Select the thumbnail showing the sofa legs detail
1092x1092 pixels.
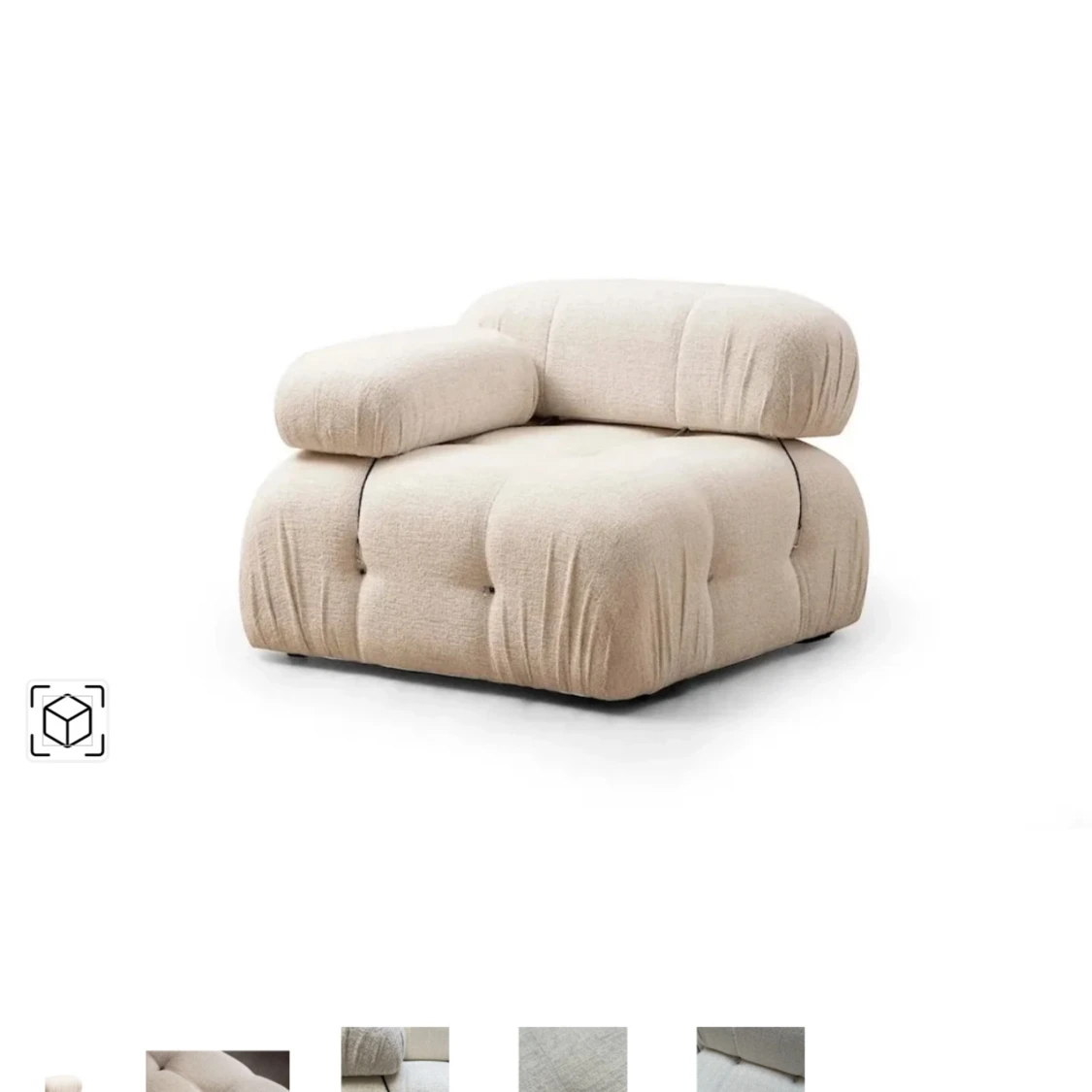tap(749, 1058)
